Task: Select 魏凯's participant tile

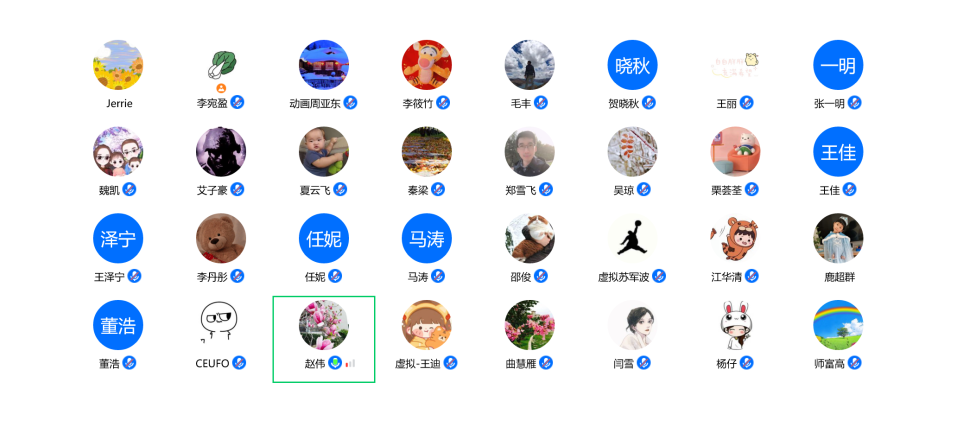Action: (118, 152)
